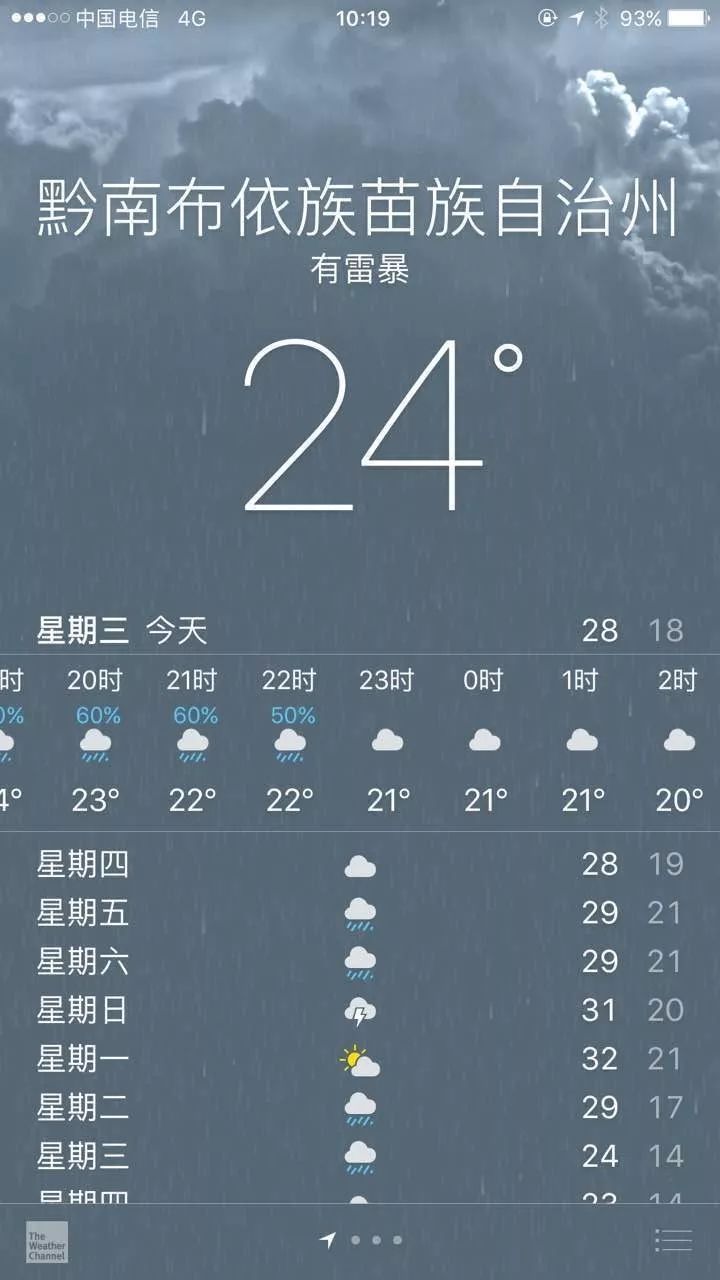Tap The Weather Channel logo

(47, 1242)
